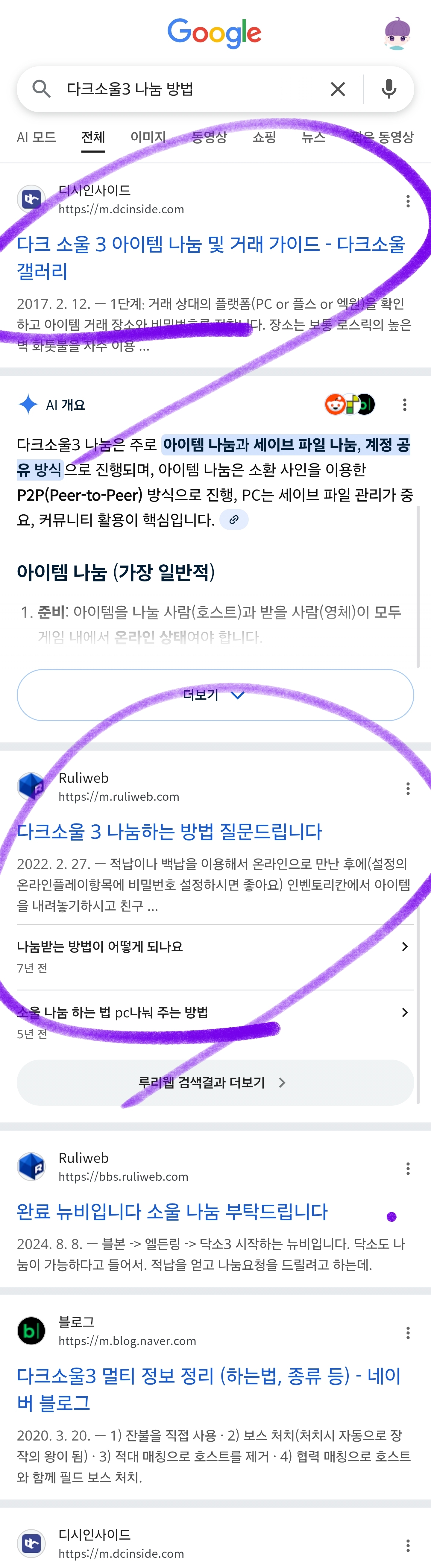Open 다크소울 3 나눔하는 방법 질문드립니다 result
431x1568 pixels.
[169, 832]
